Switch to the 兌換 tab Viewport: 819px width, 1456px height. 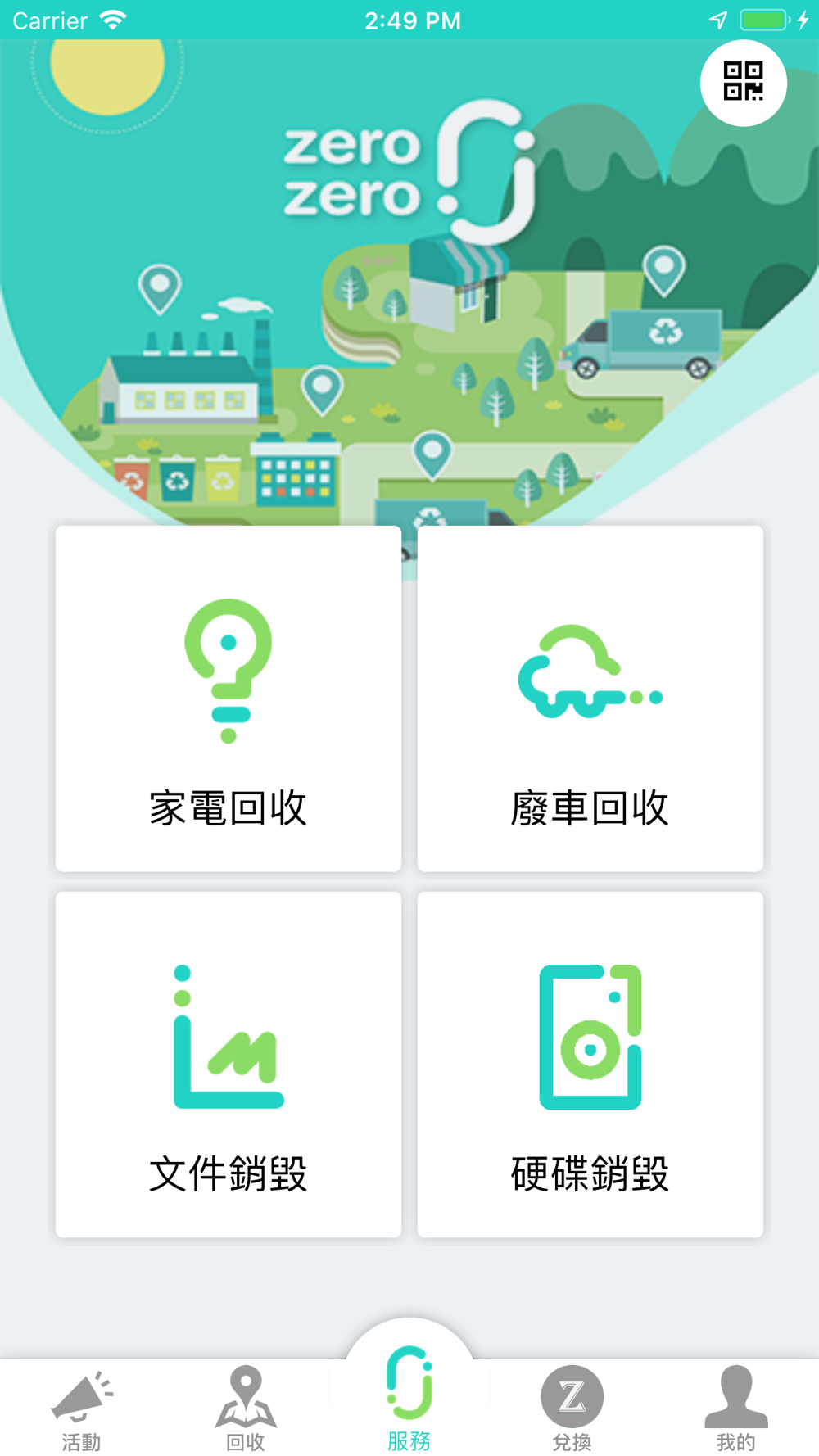point(572,1409)
